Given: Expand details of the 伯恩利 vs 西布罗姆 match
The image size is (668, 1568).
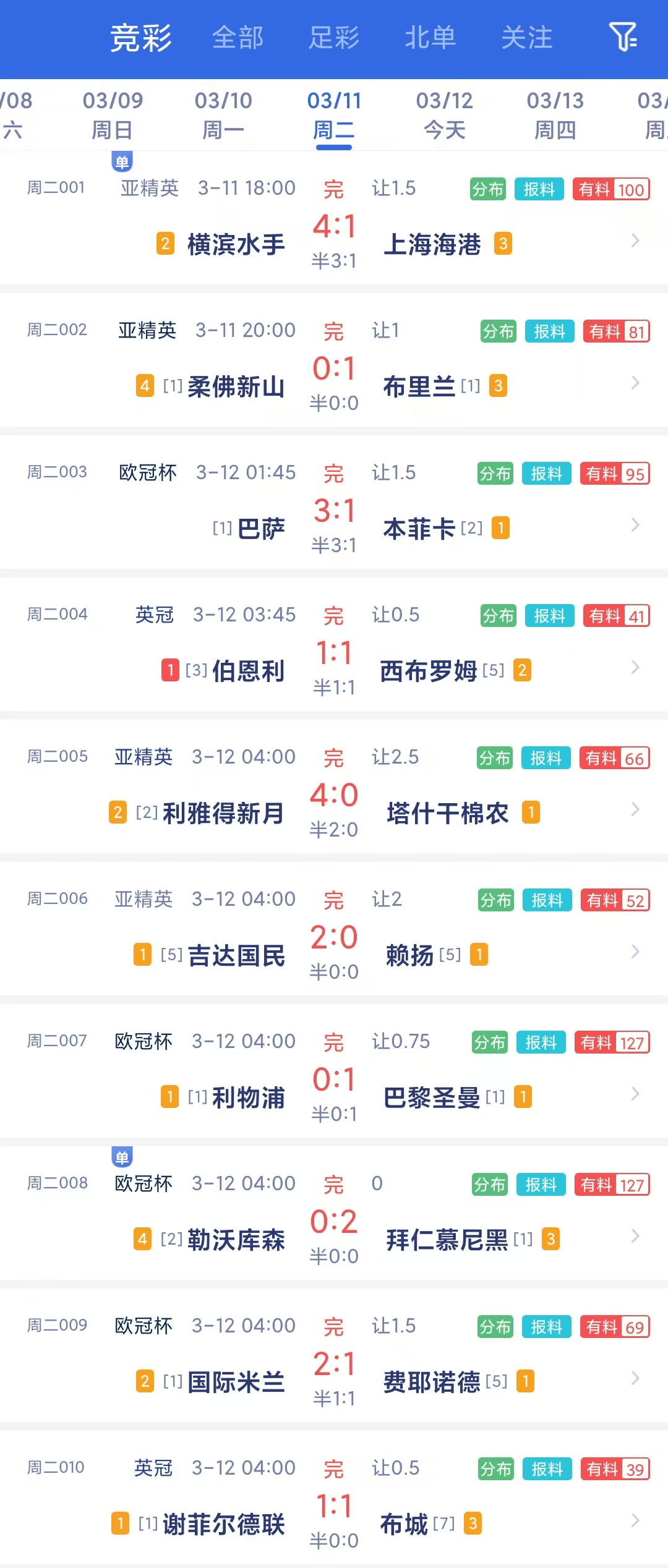Looking at the screenshot, I should point(635,668).
